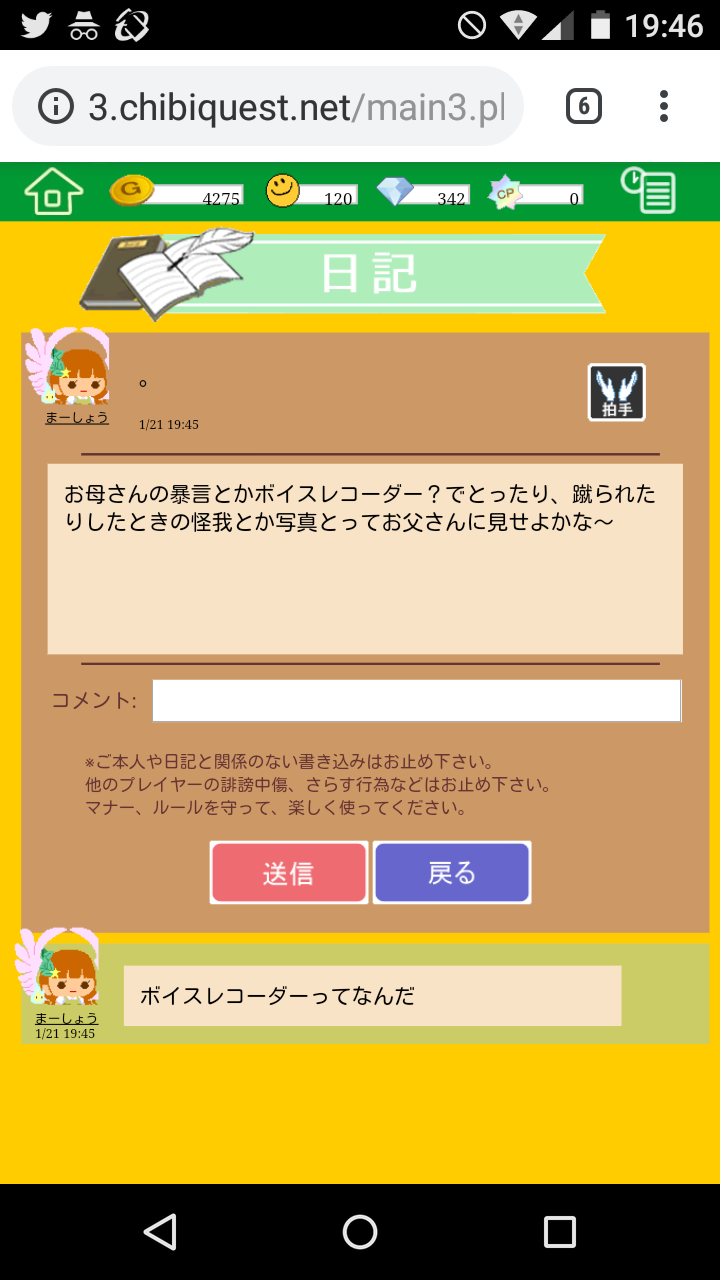Viewport: 720px width, 1280px height.
Task: Send the comment with 送信
Action: coord(289,873)
